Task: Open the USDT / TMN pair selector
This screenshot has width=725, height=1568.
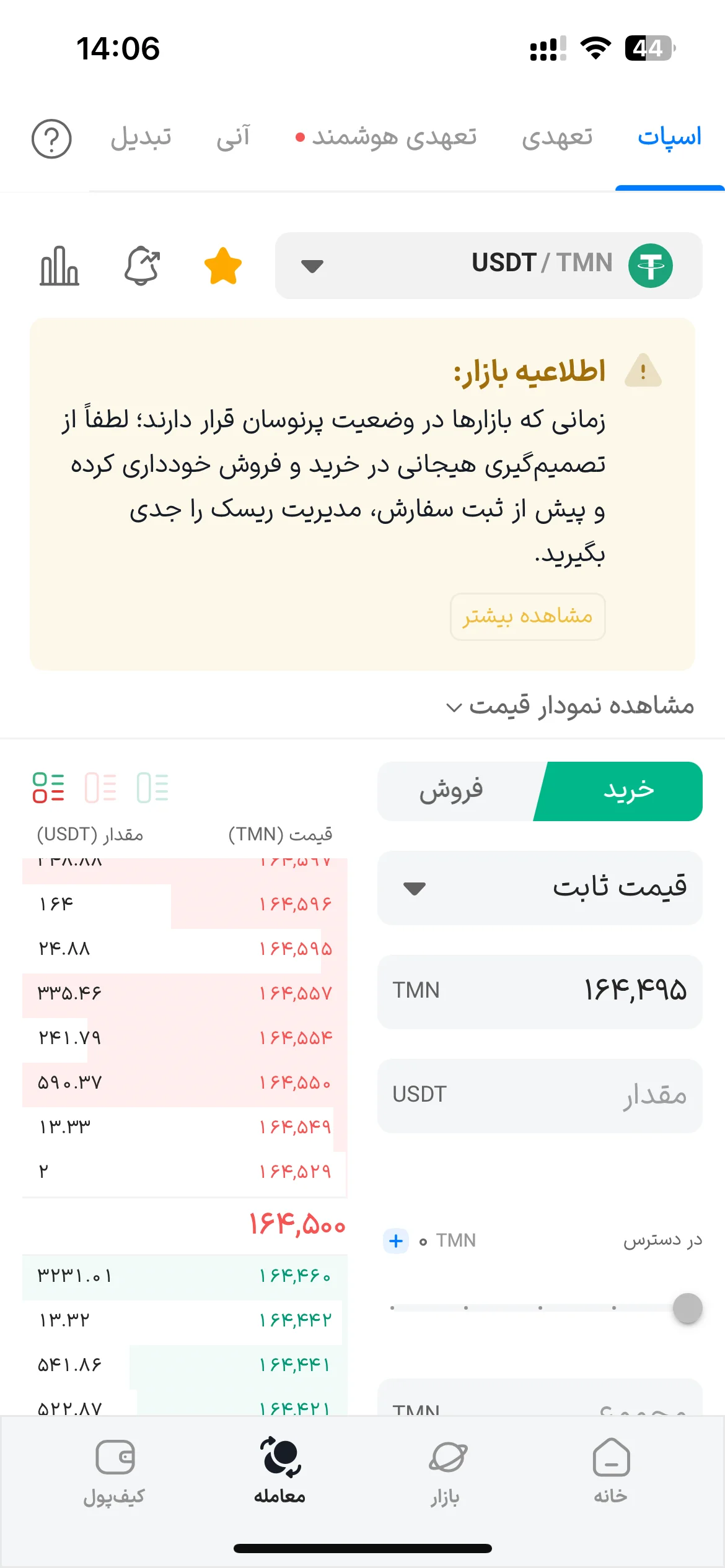Action: pyautogui.click(x=488, y=266)
